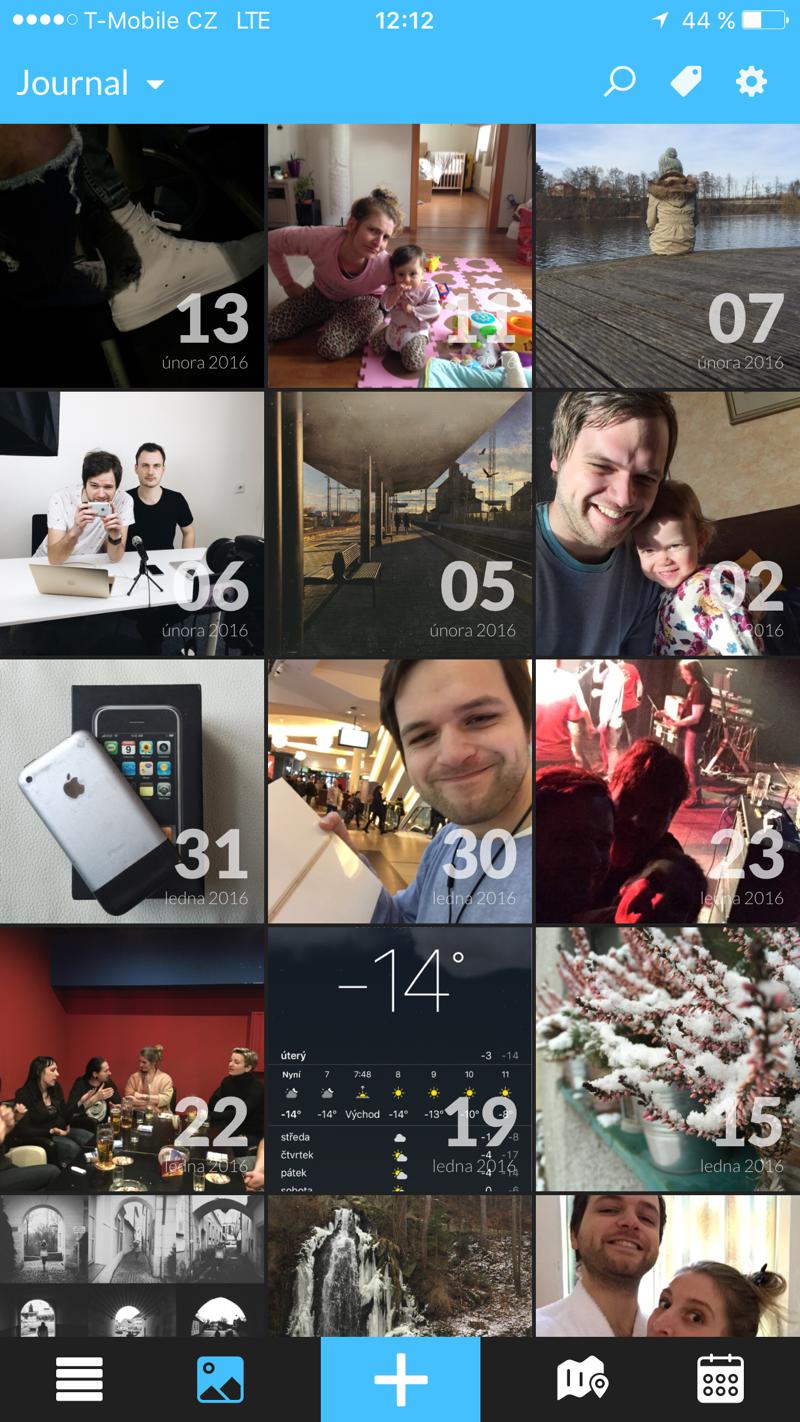
Task: Open the 22 ledna 2016 entry
Action: point(132,1059)
